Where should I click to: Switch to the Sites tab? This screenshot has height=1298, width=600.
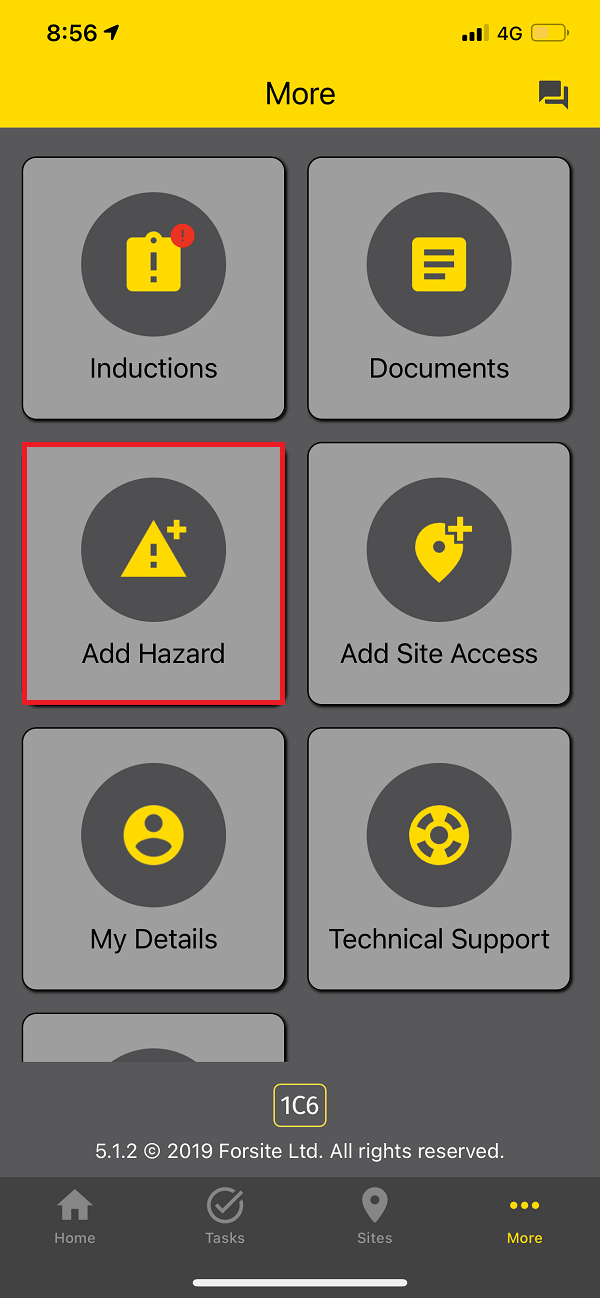(375, 1217)
